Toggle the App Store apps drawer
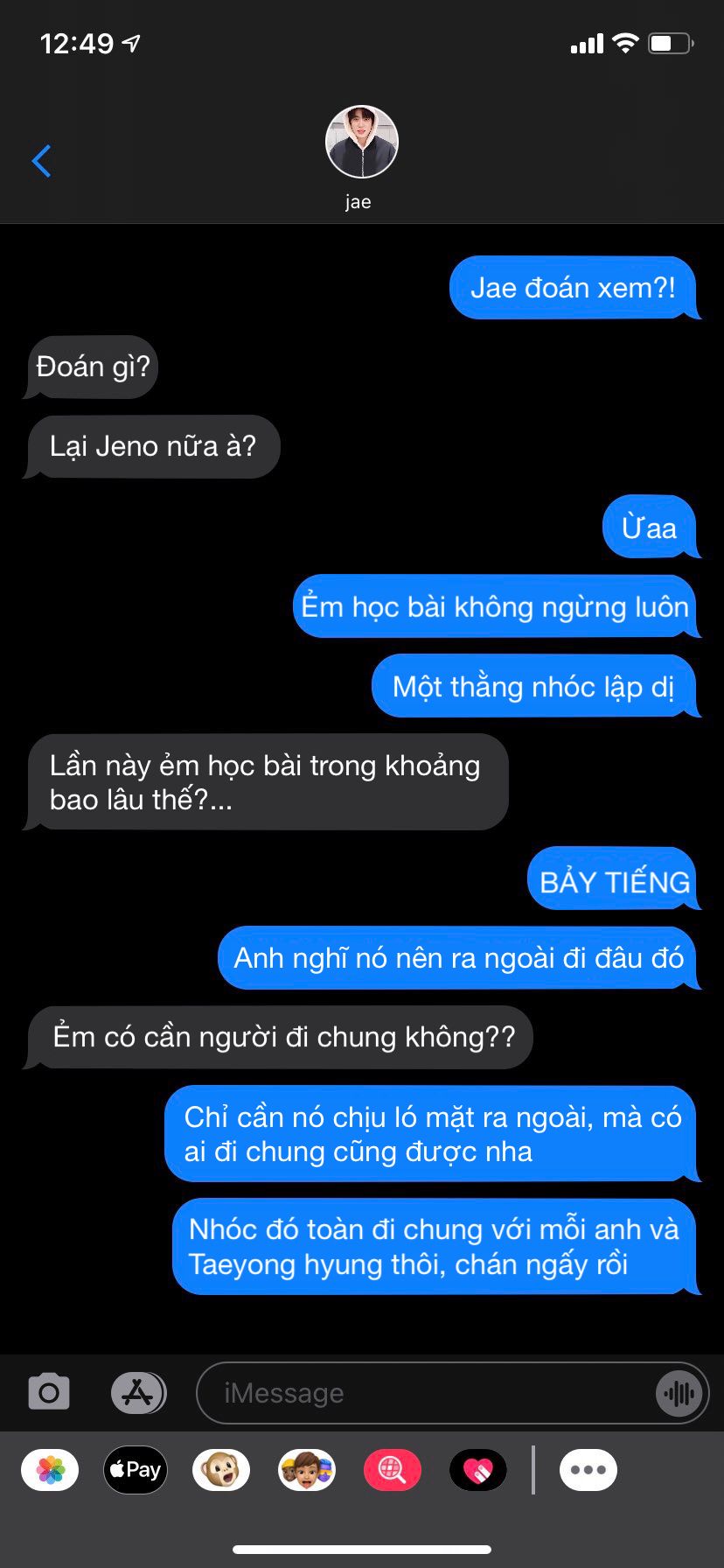This screenshot has height=1568, width=724. tap(138, 1392)
